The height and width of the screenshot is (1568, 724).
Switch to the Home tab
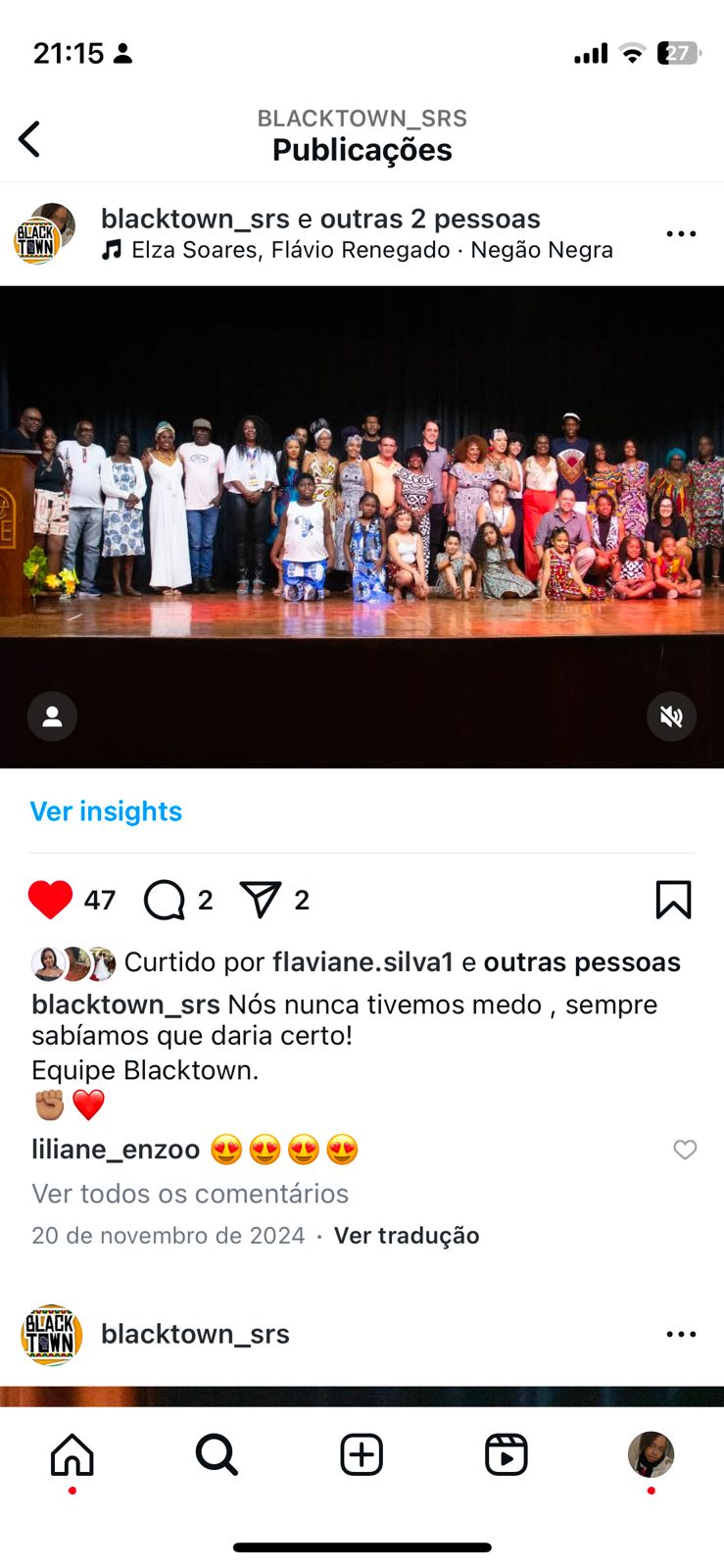[72, 1454]
